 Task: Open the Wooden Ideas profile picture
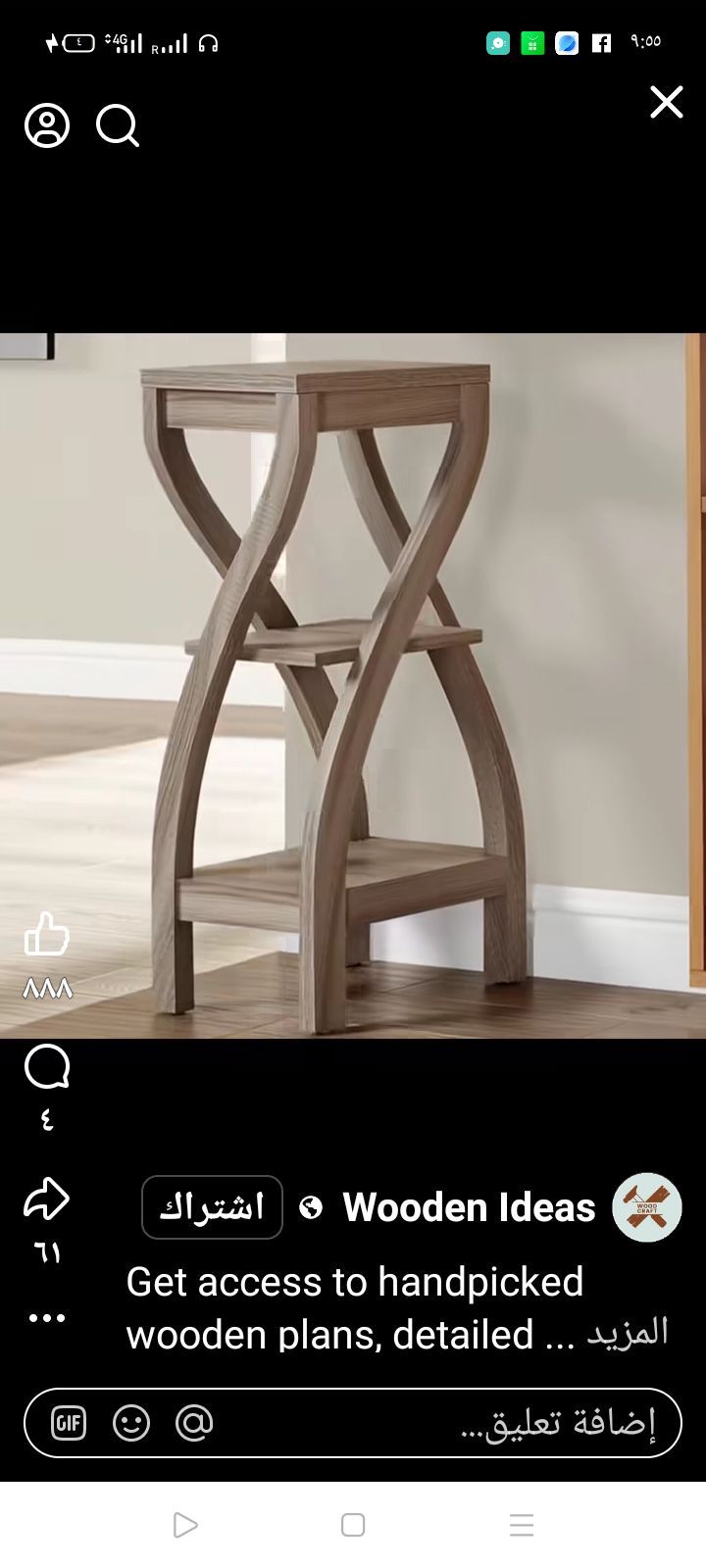(x=647, y=1207)
